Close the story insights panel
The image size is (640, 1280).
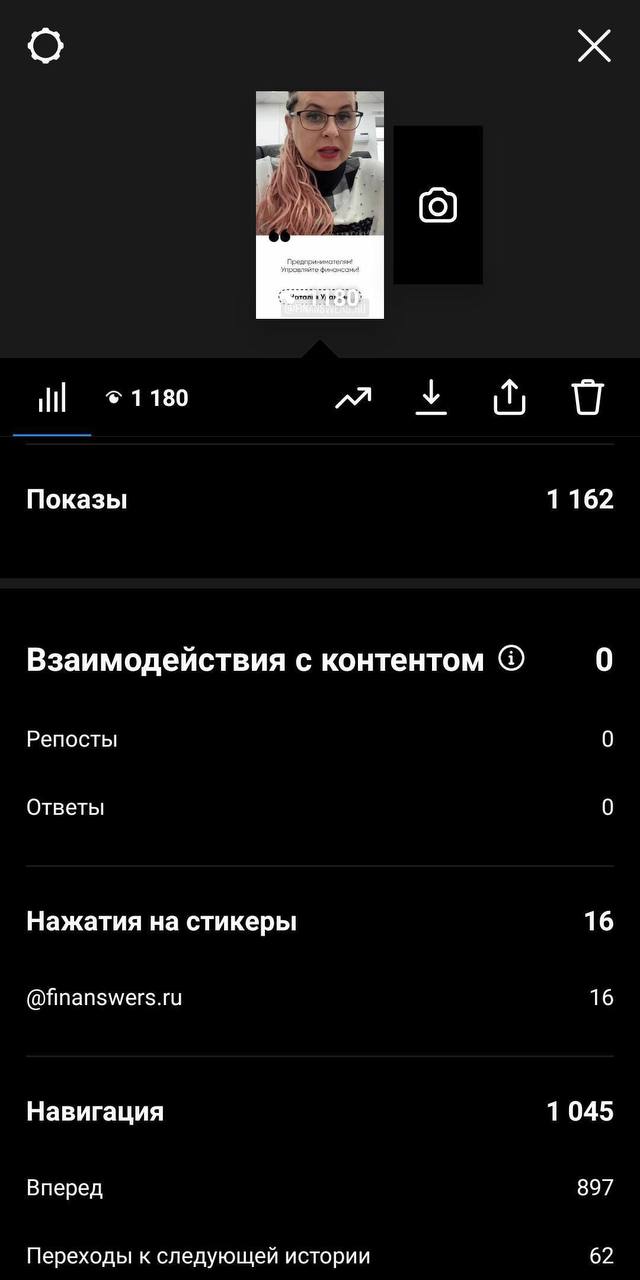coord(594,46)
